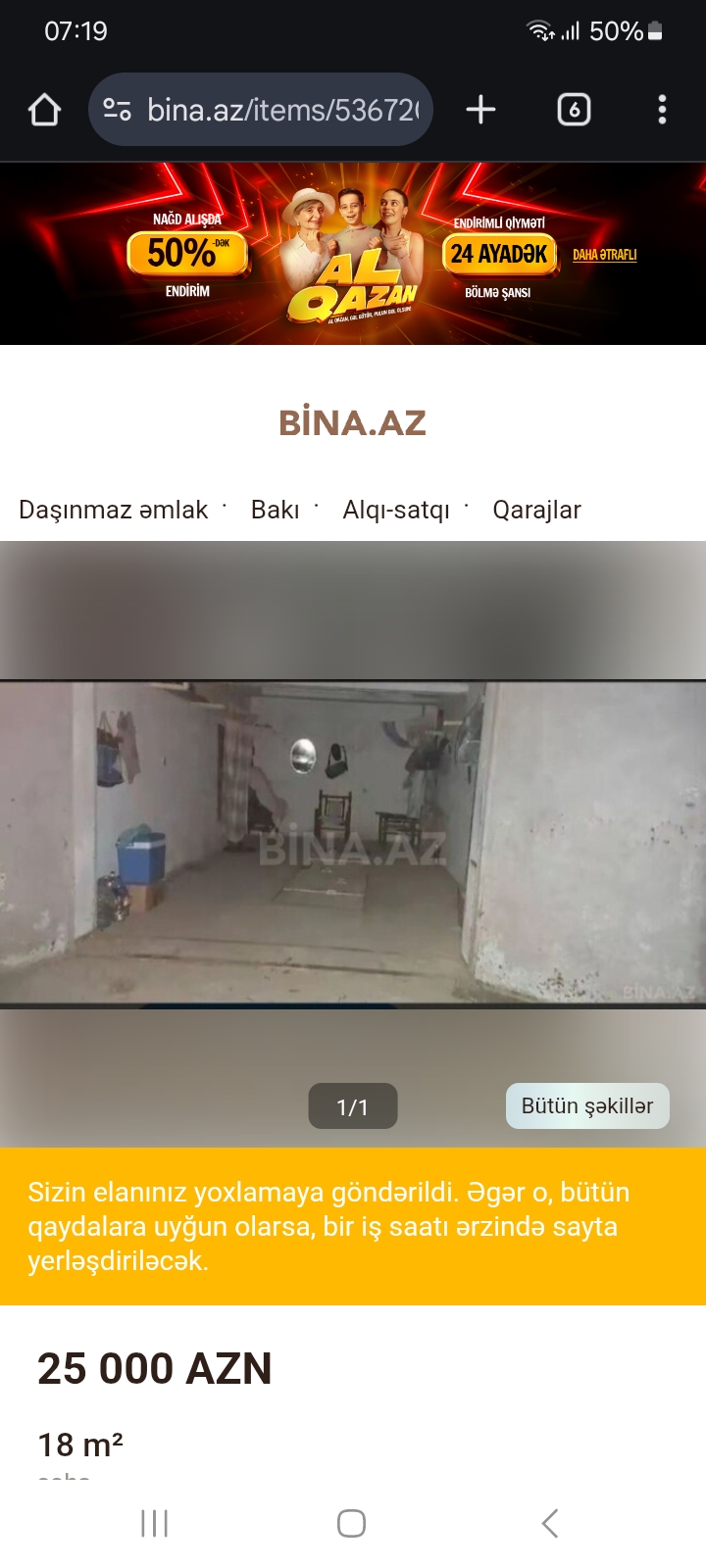Go back with the system back button
Image resolution: width=706 pixels, height=1568 pixels.
550,1523
